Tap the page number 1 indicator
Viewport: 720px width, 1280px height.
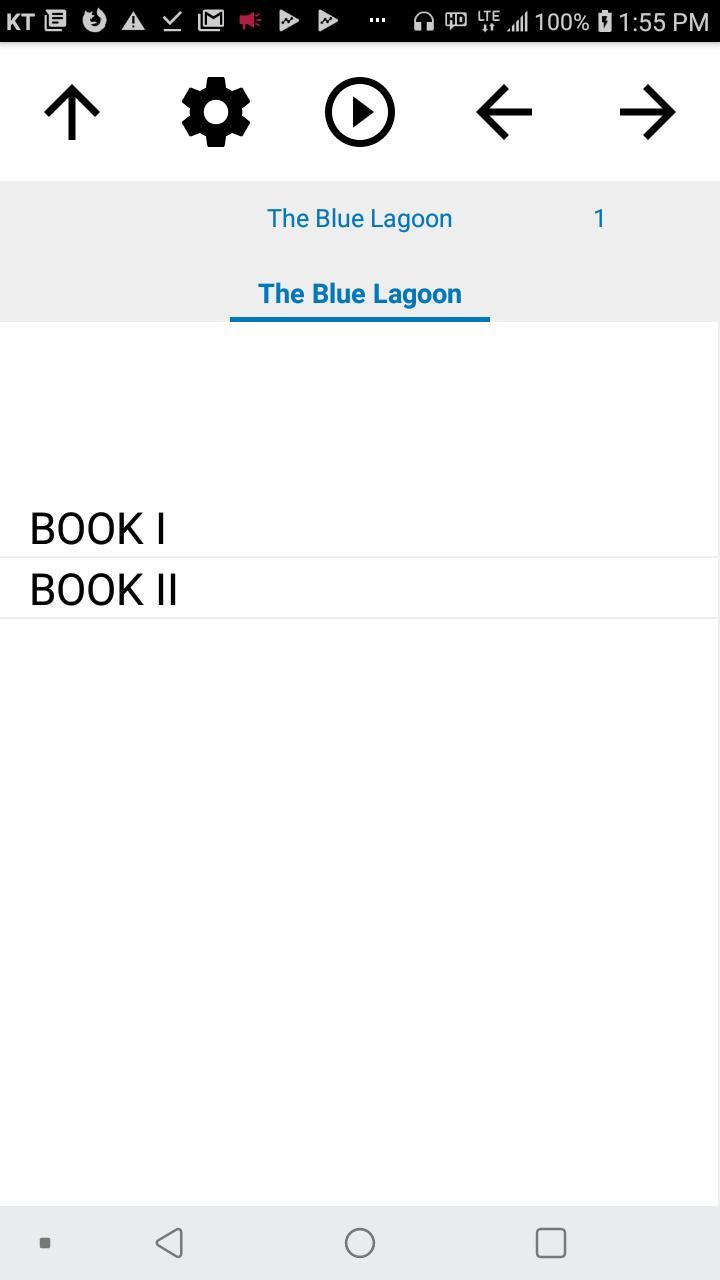(599, 218)
